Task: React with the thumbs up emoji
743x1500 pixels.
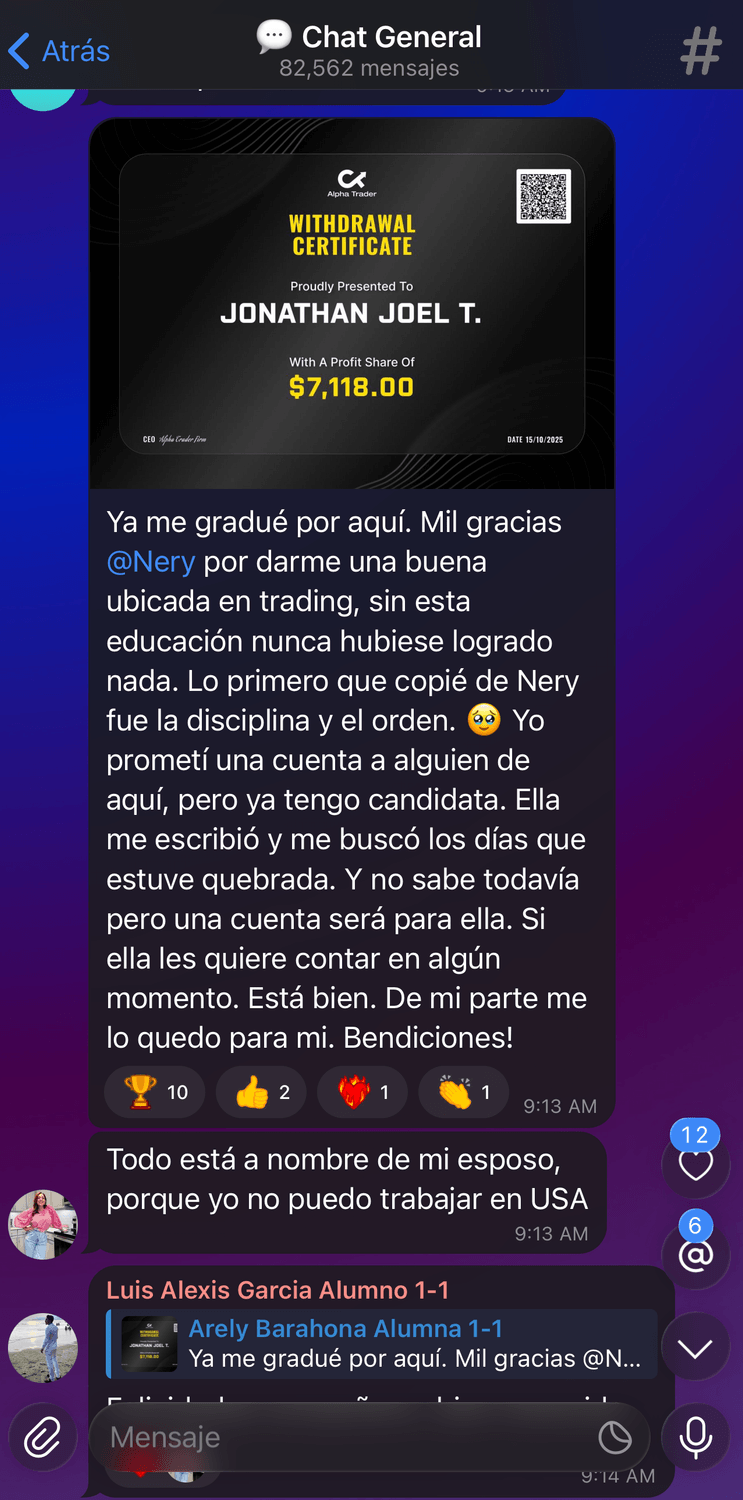Action: coord(262,1092)
